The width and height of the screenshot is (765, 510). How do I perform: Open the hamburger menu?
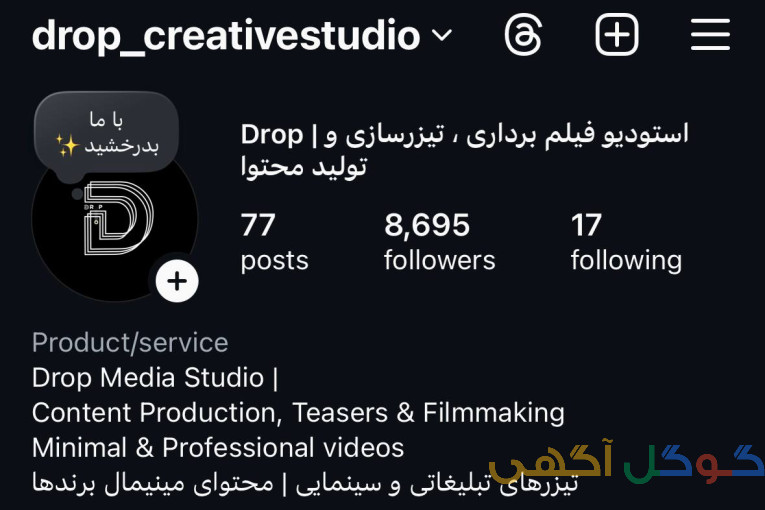[x=710, y=36]
